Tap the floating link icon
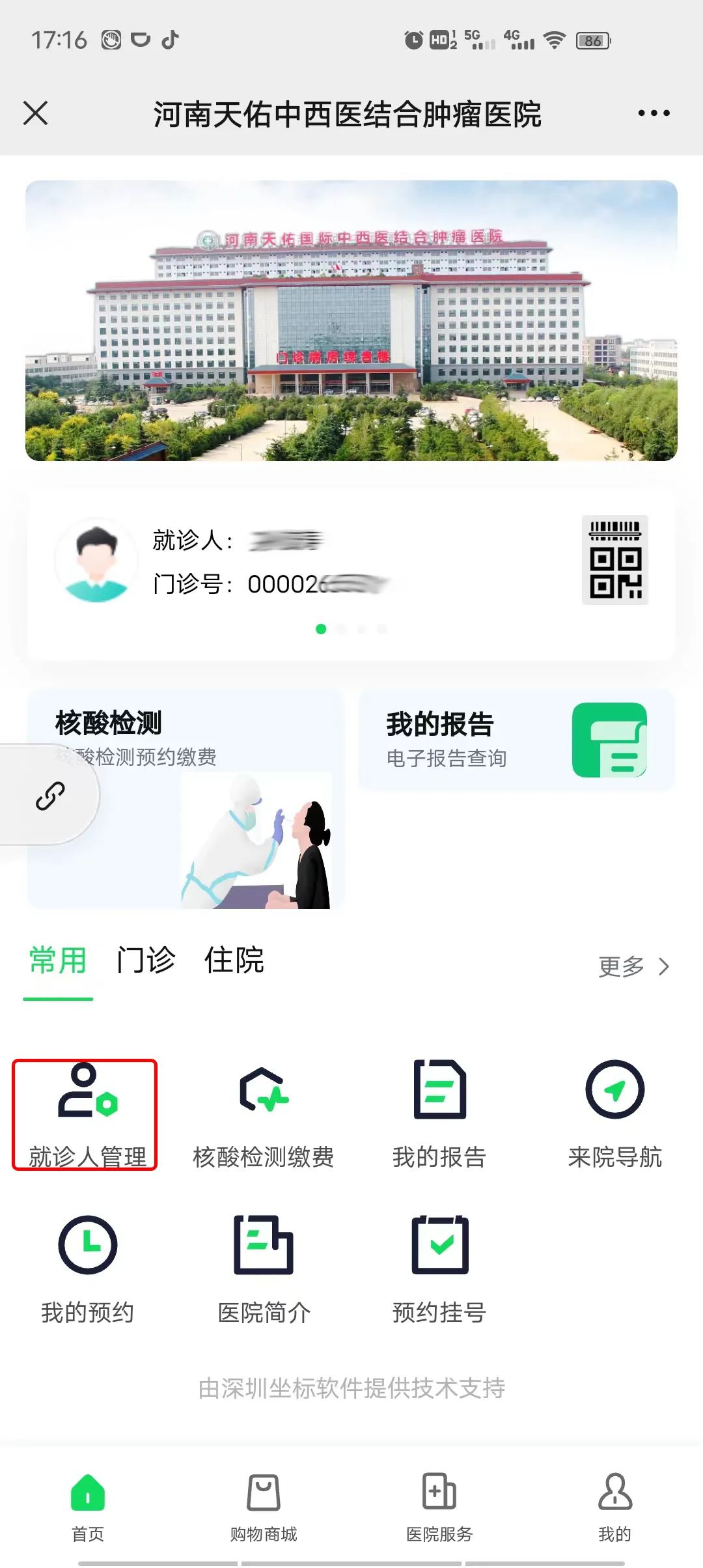The image size is (703, 1568). click(x=50, y=796)
